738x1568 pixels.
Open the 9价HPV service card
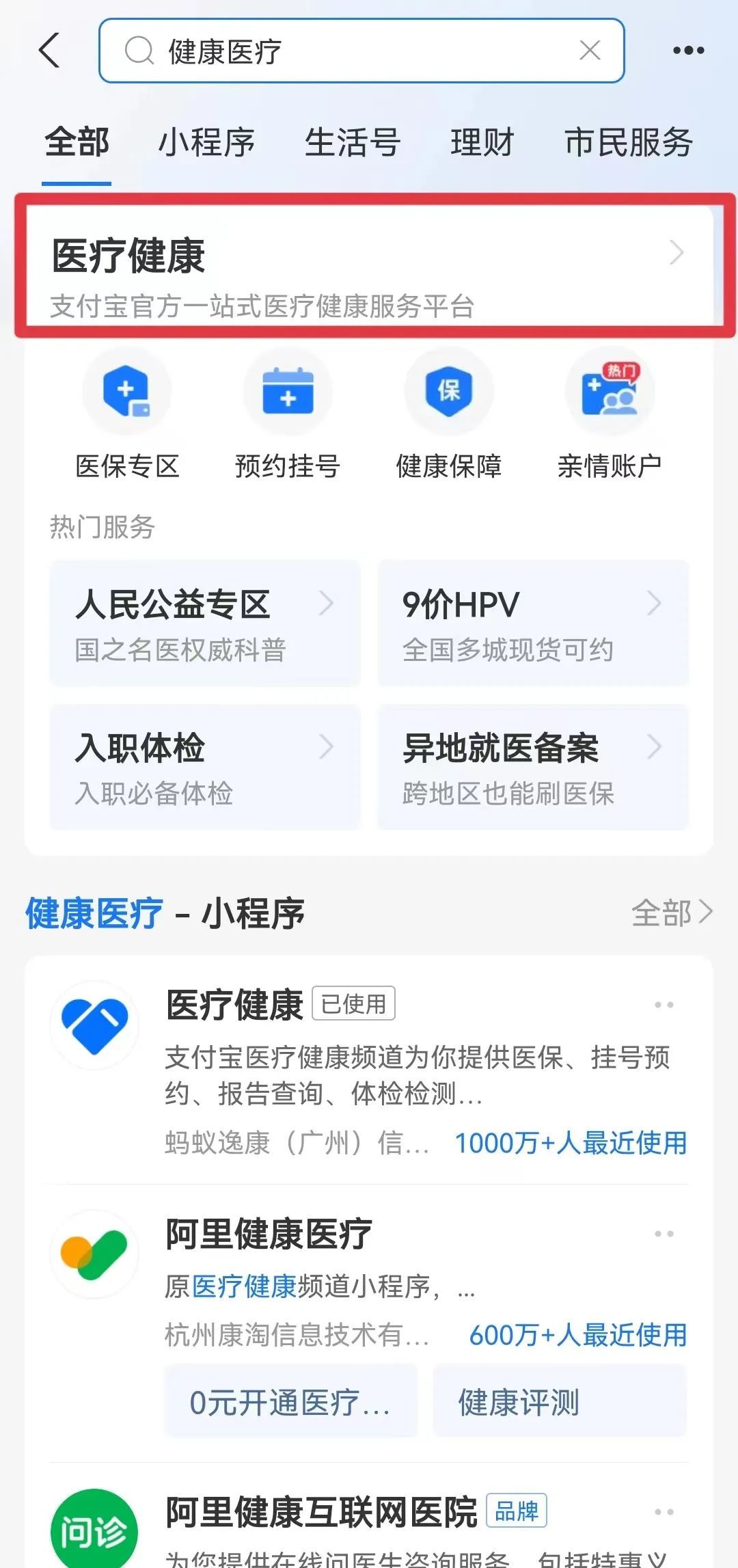coord(533,623)
